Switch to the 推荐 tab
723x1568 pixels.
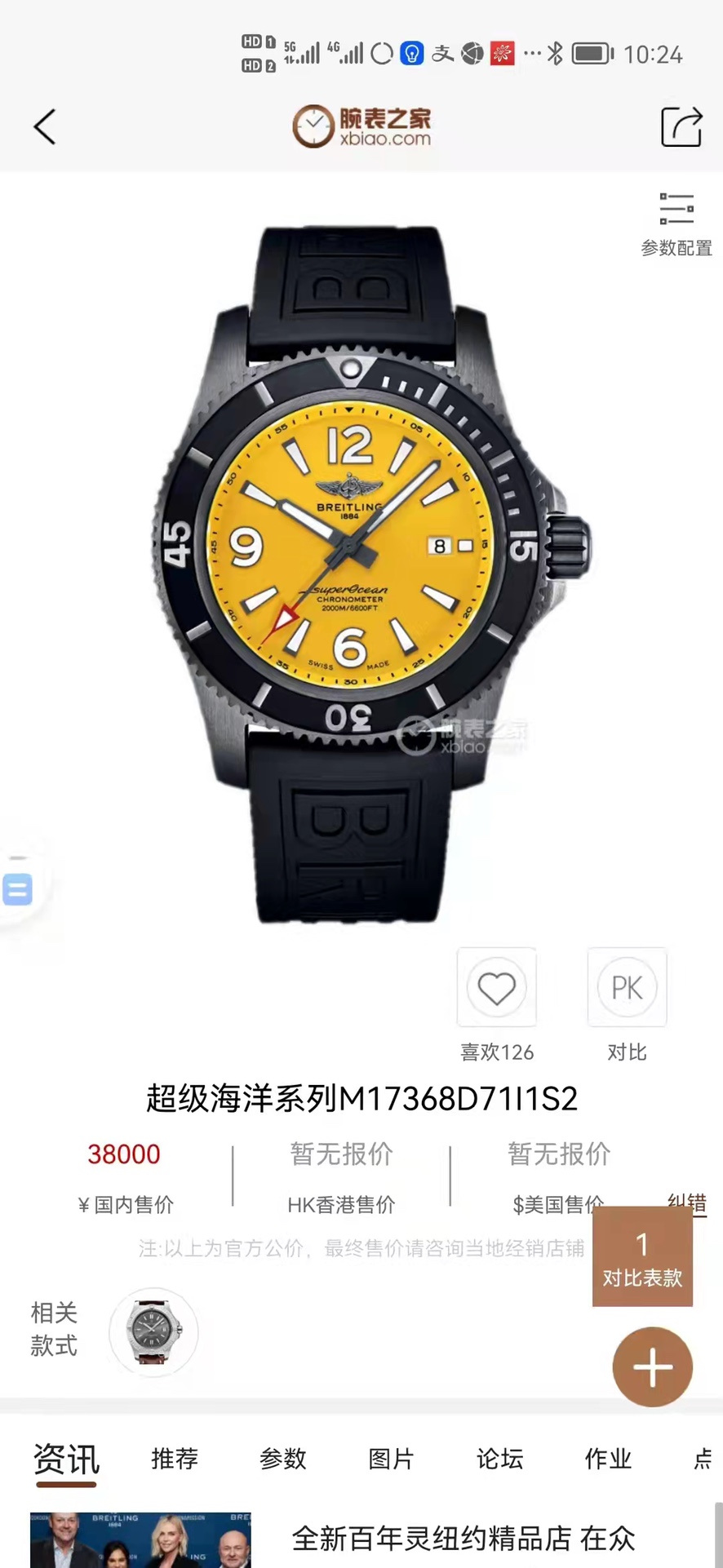[174, 1460]
